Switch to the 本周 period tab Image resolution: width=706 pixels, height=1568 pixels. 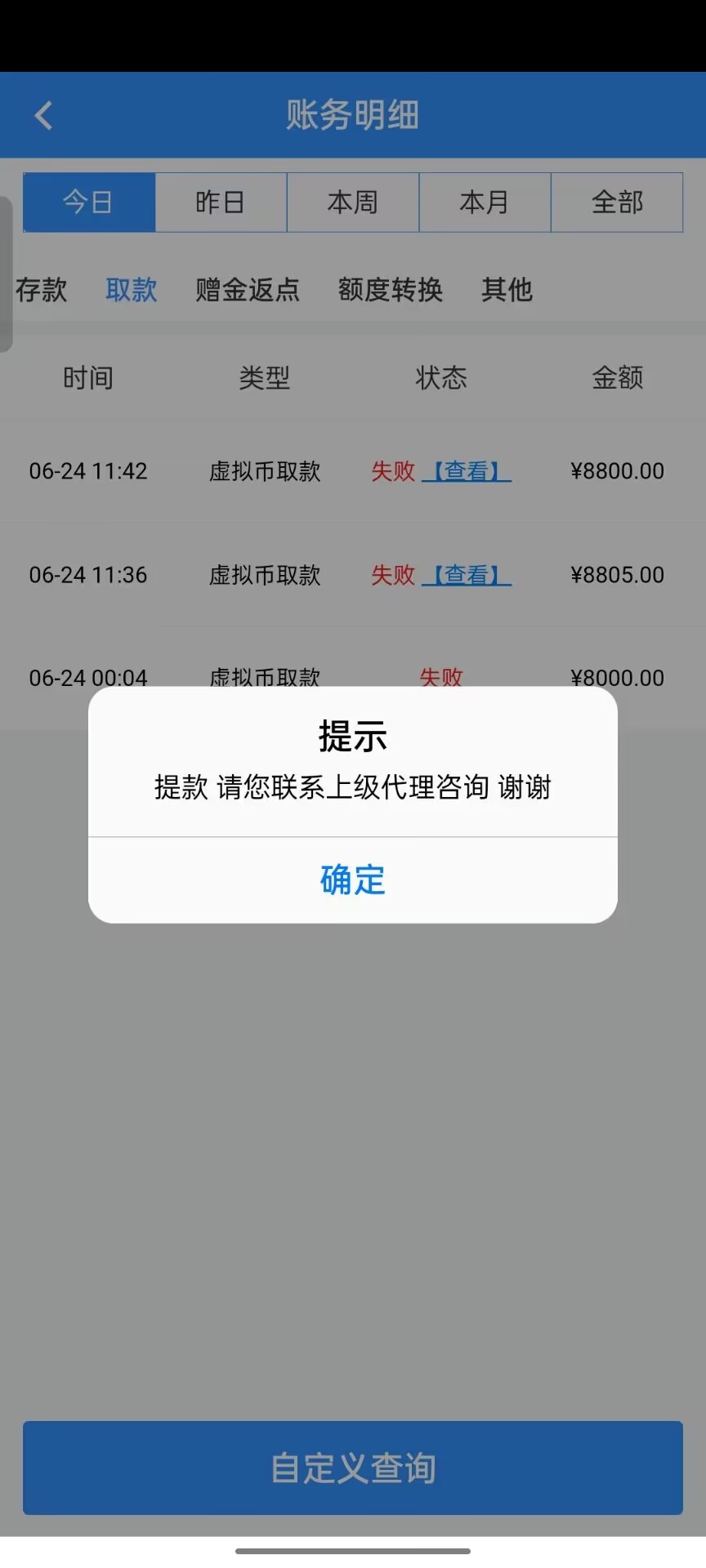point(353,202)
